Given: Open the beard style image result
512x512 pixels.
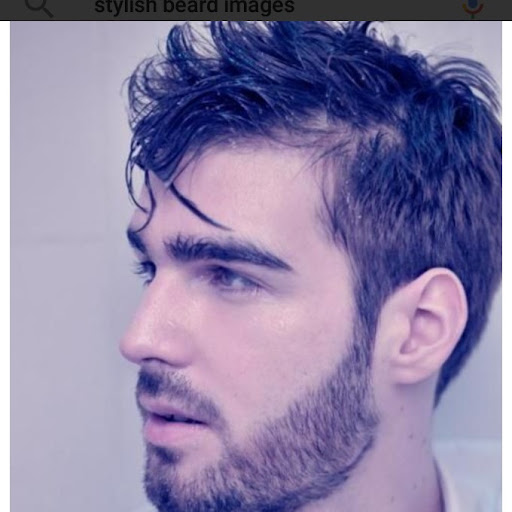Looking at the screenshot, I should (x=256, y=266).
